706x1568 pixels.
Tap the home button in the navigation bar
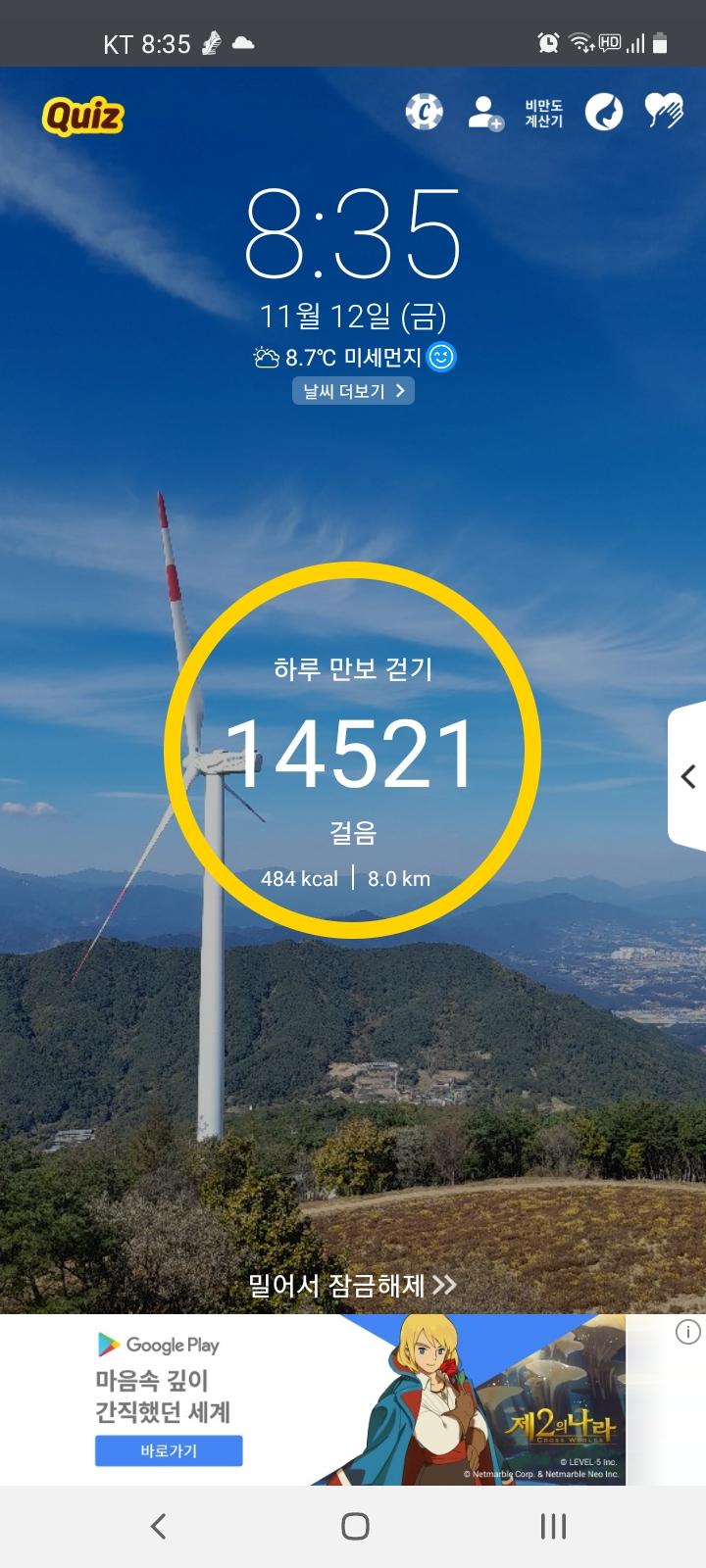coord(355,1526)
